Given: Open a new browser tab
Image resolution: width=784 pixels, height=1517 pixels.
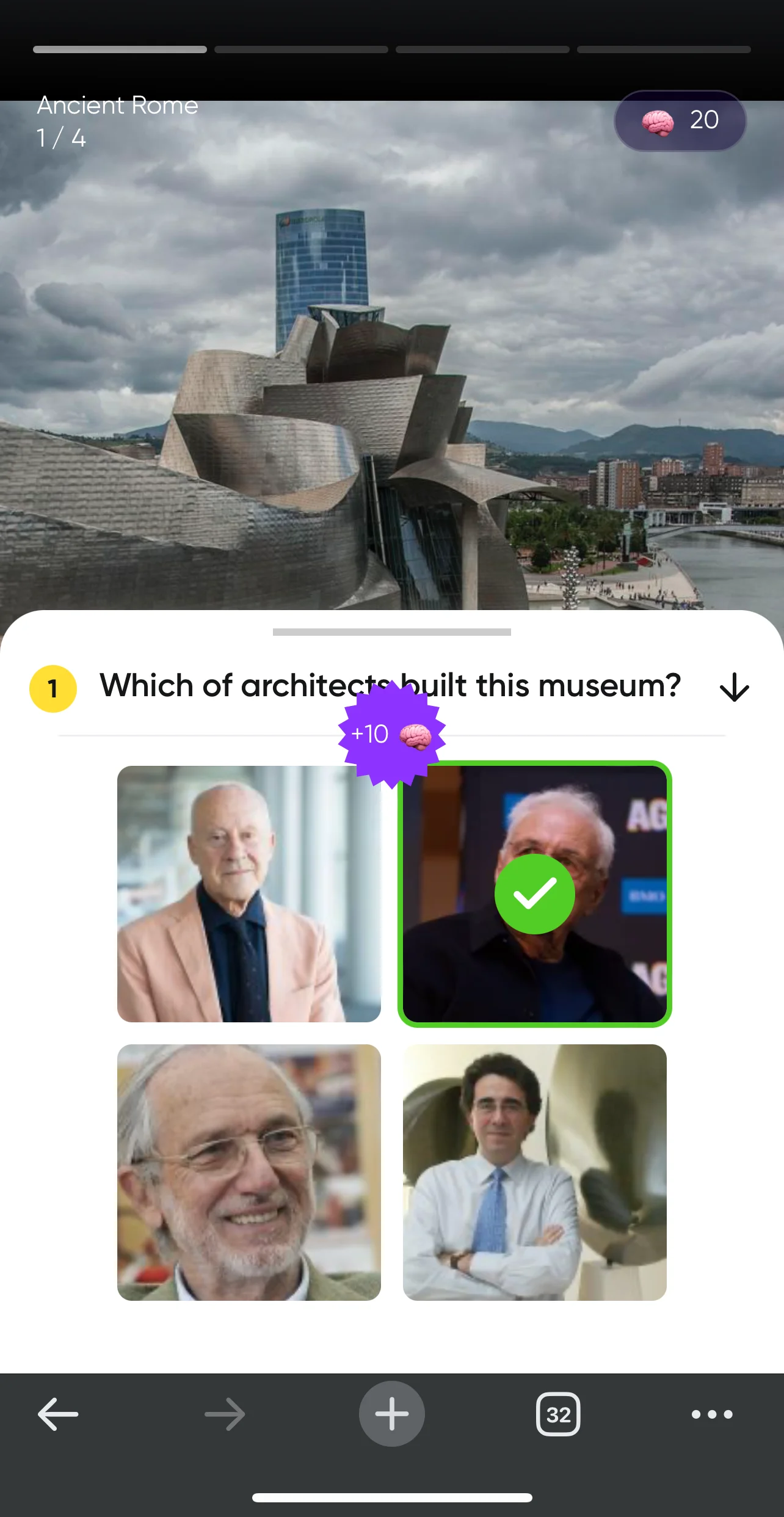Looking at the screenshot, I should (x=391, y=1414).
